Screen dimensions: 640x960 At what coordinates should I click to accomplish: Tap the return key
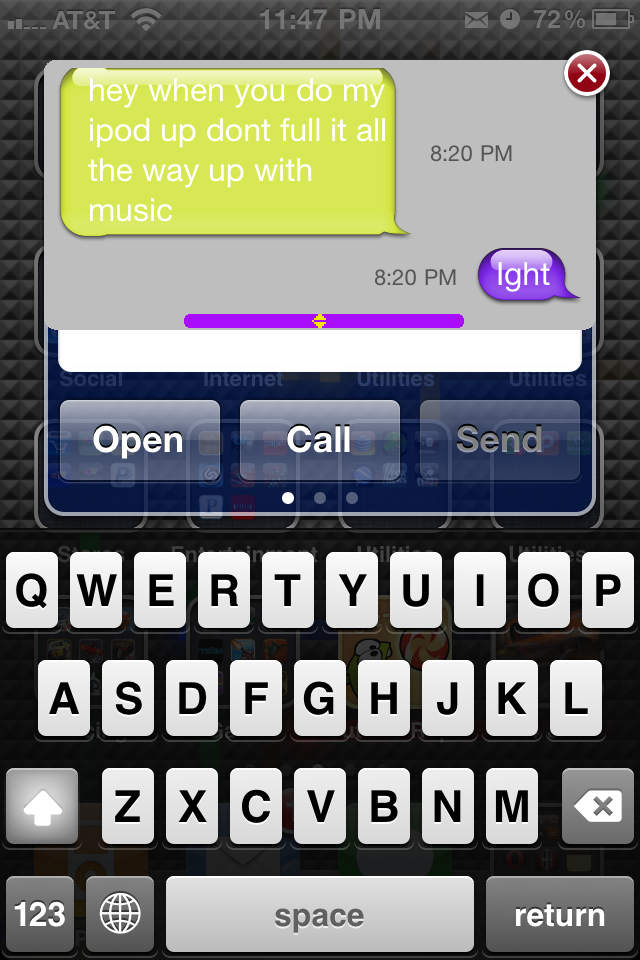click(559, 914)
